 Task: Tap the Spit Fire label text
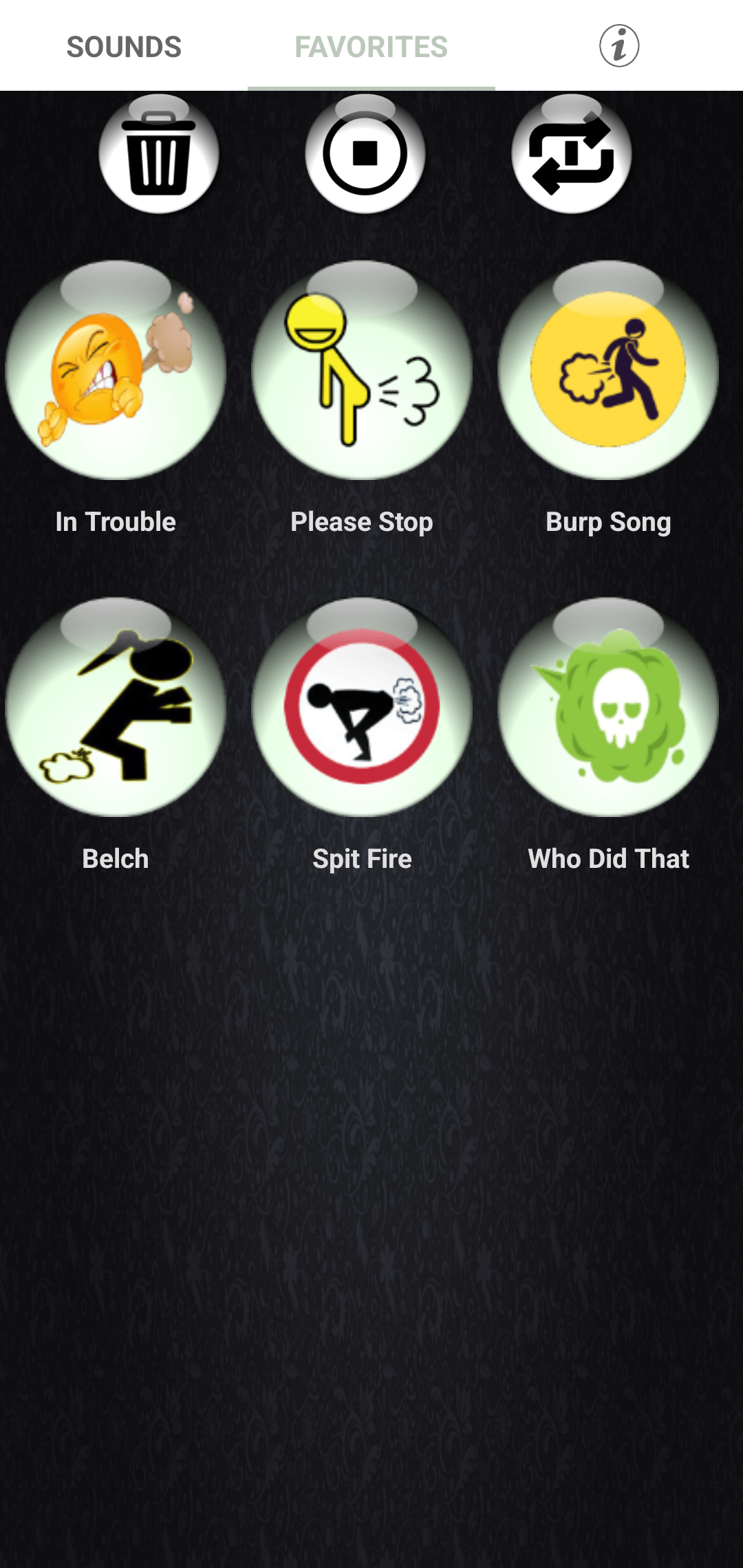361,858
